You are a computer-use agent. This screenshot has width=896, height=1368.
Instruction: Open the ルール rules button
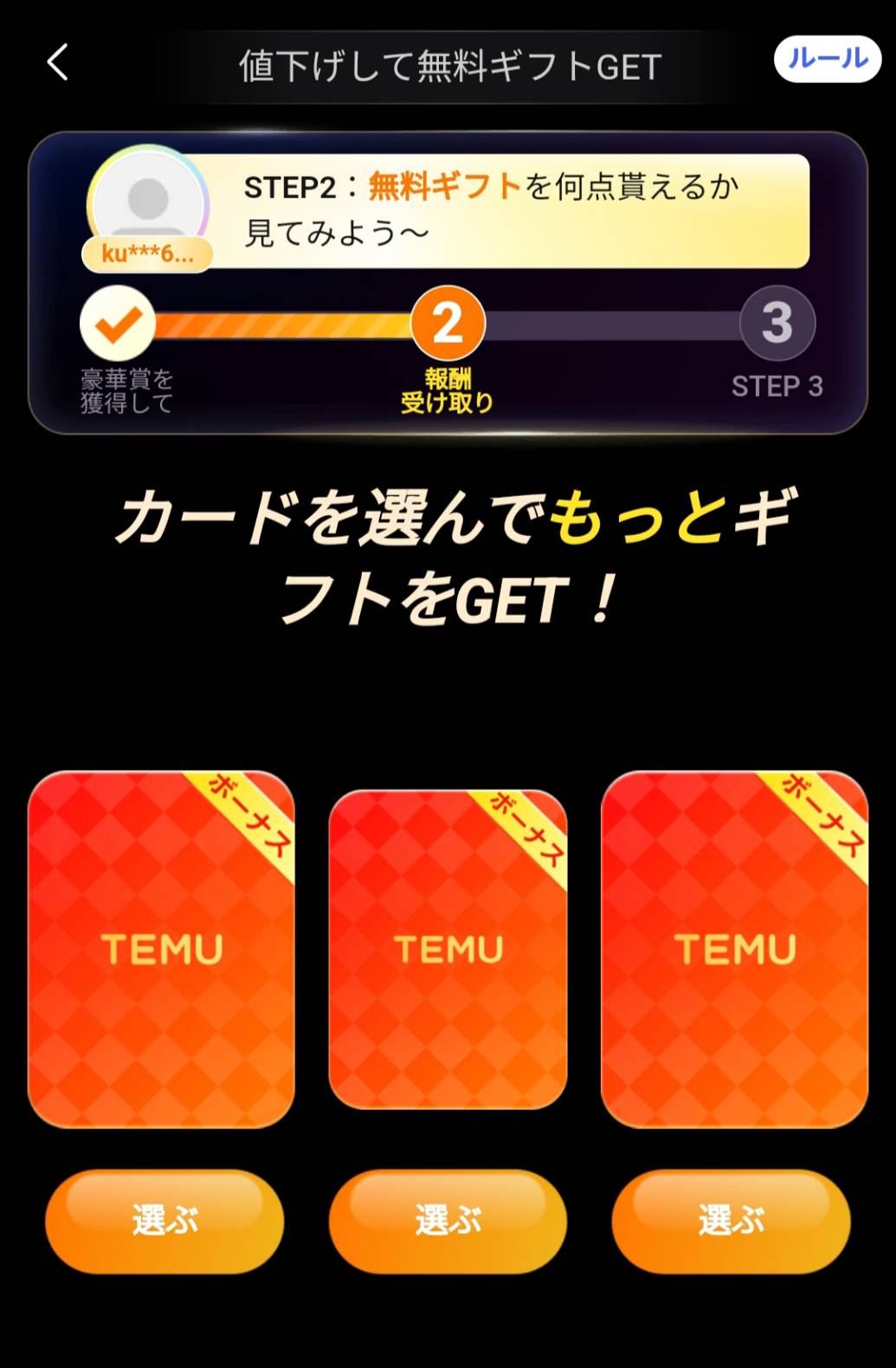(827, 59)
